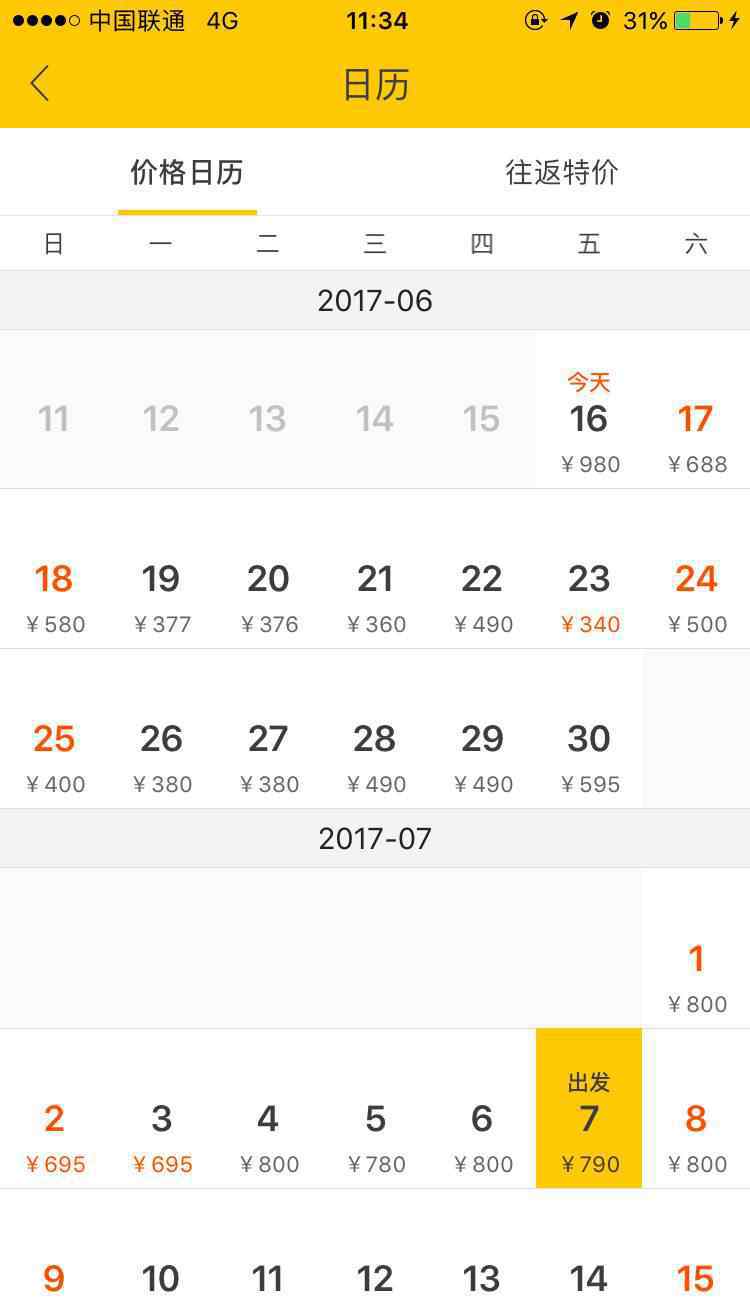Tap the highlighted departure date July 7
750x1299 pixels.
pyautogui.click(x=589, y=1109)
